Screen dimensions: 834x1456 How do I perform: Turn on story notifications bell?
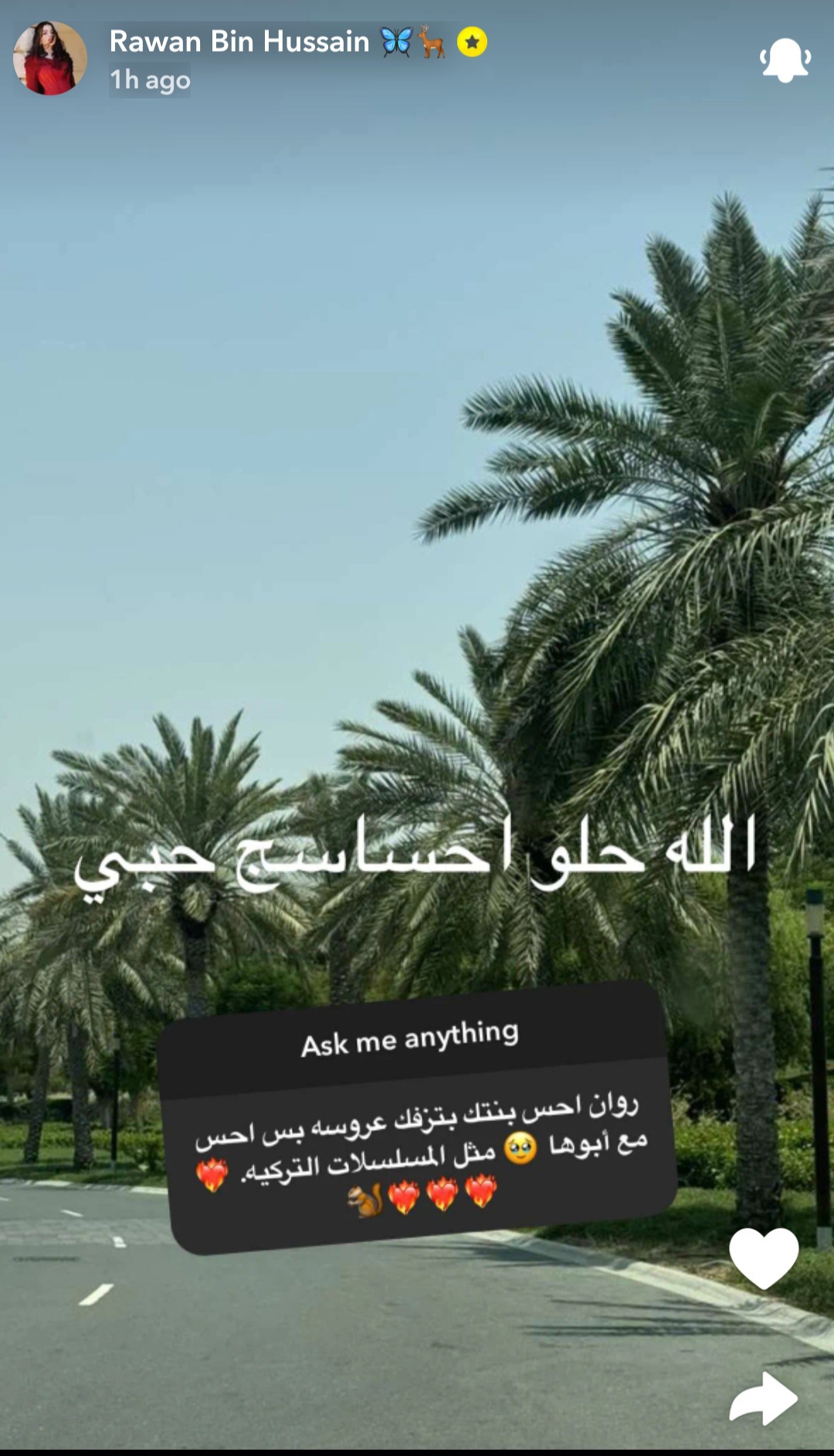785,60
